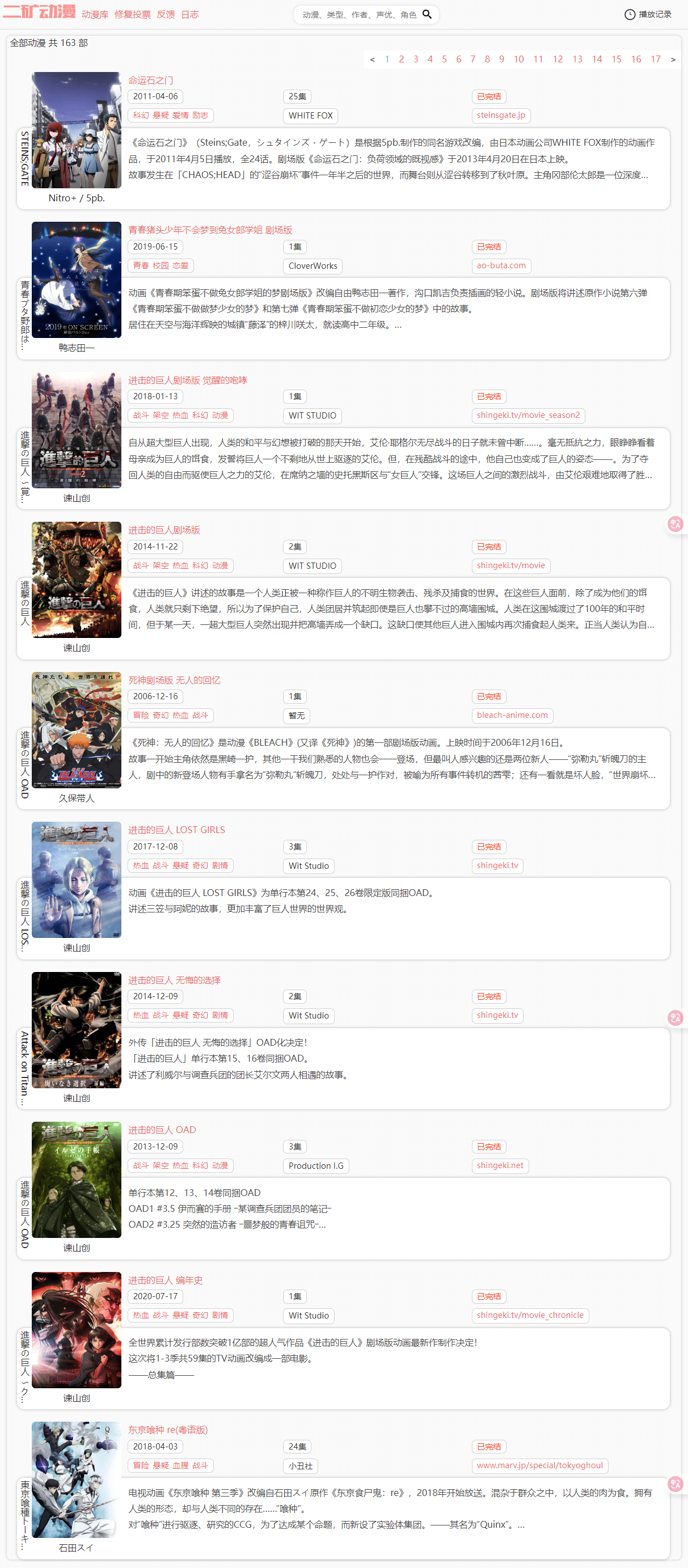Open the 反馈 feedback link
This screenshot has width=688, height=1568.
pyautogui.click(x=166, y=15)
